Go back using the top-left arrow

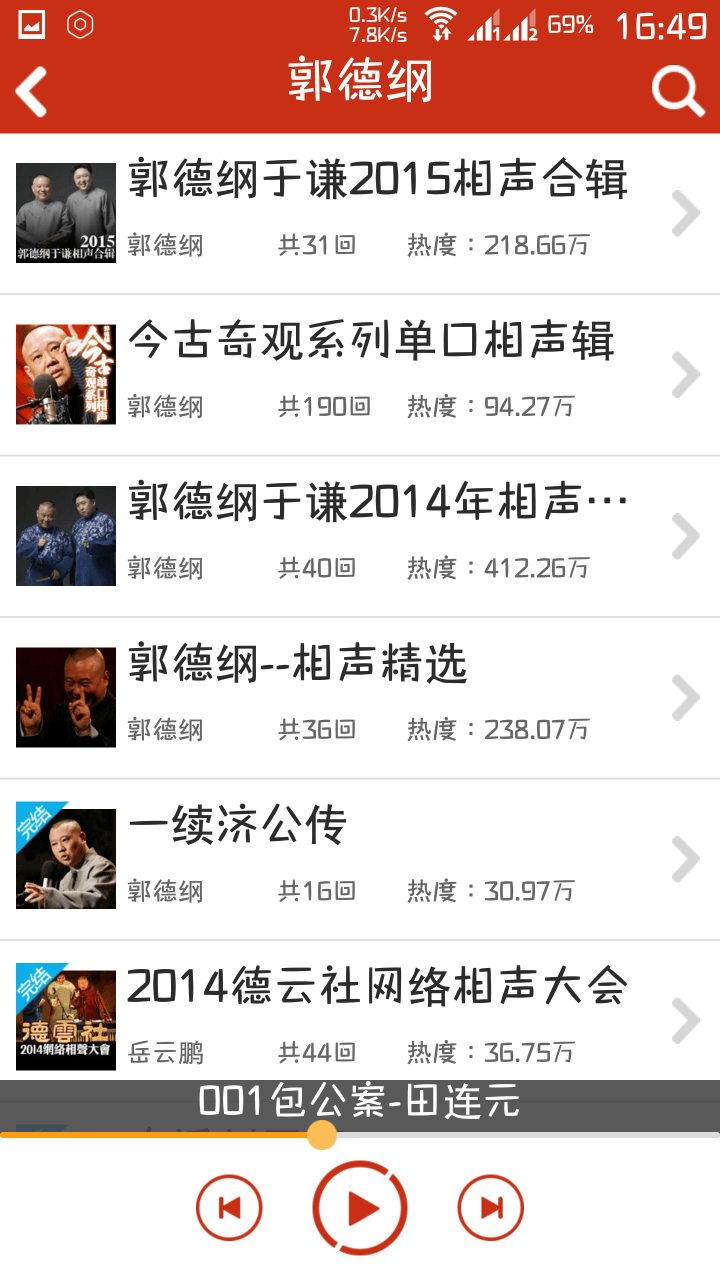pos(32,91)
